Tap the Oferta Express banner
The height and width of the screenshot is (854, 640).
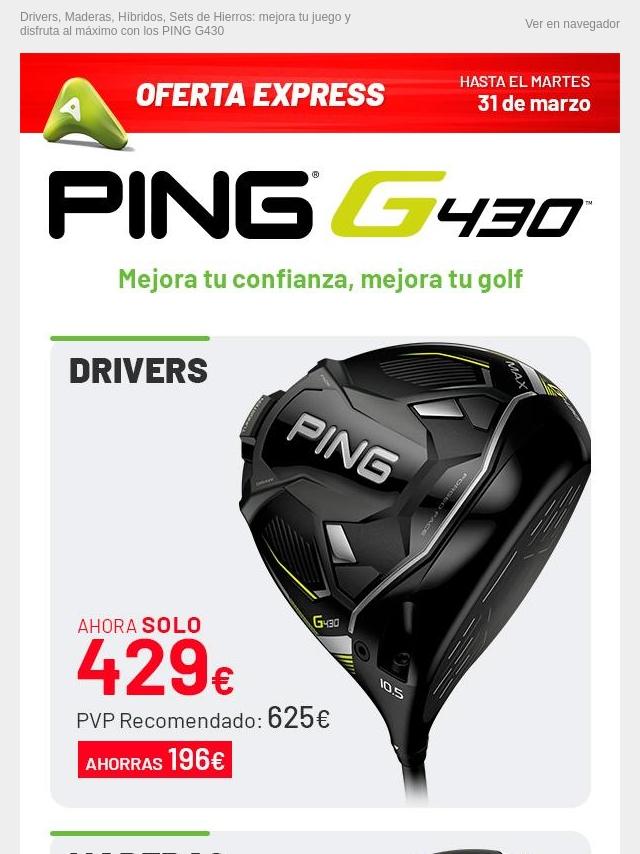click(320, 94)
